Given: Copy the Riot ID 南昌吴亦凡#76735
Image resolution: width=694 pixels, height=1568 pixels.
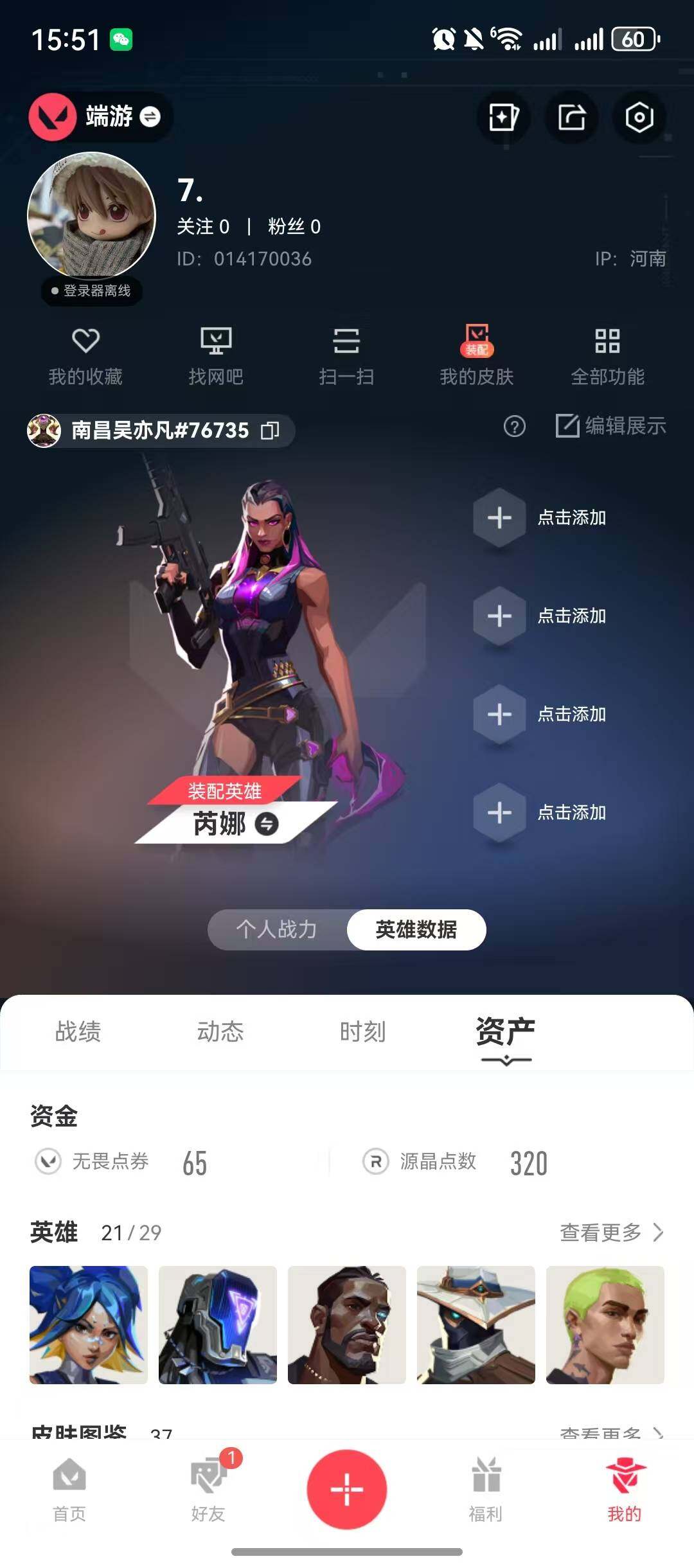Looking at the screenshot, I should coord(270,431).
